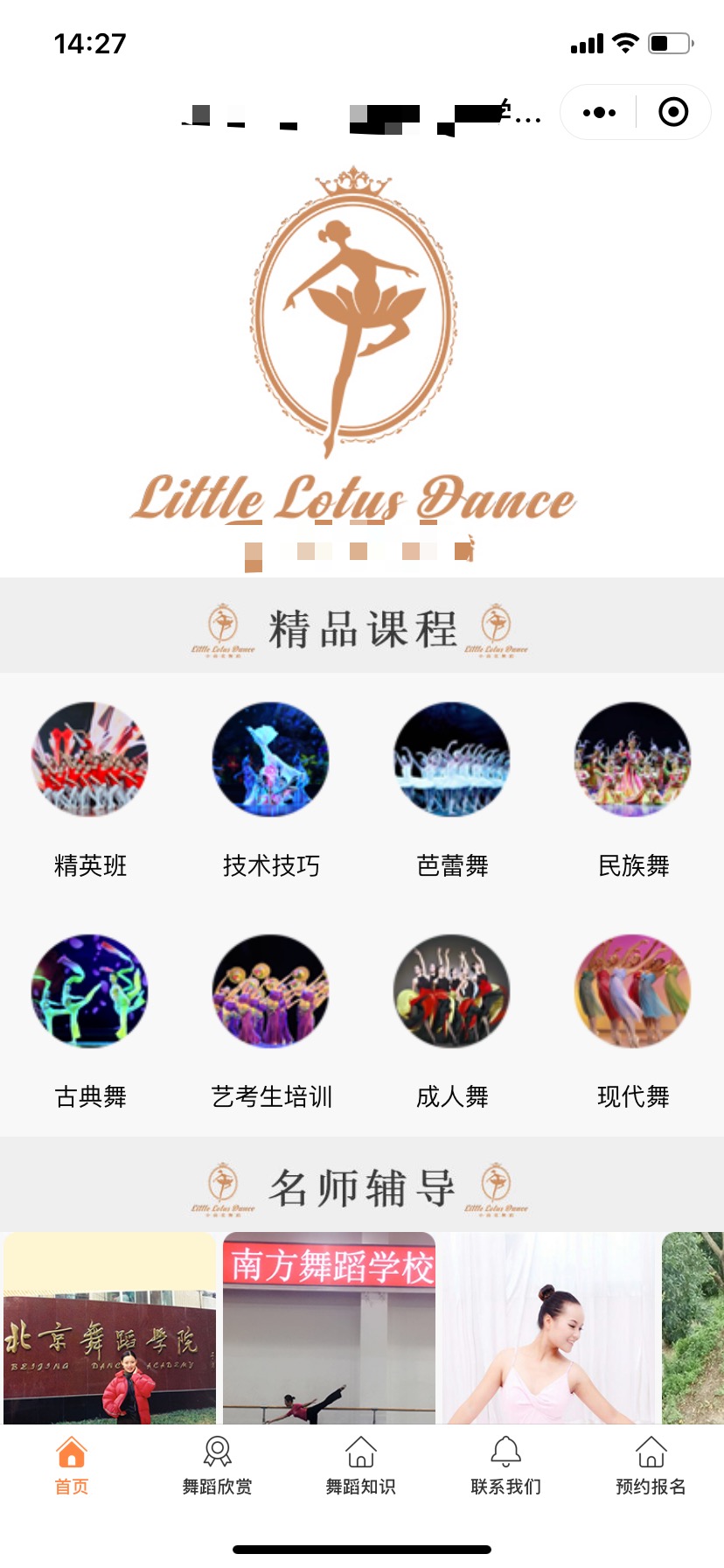The width and height of the screenshot is (724, 1568).
Task: Open the 北京舞蹈学院 teacher card
Action: [110, 1328]
